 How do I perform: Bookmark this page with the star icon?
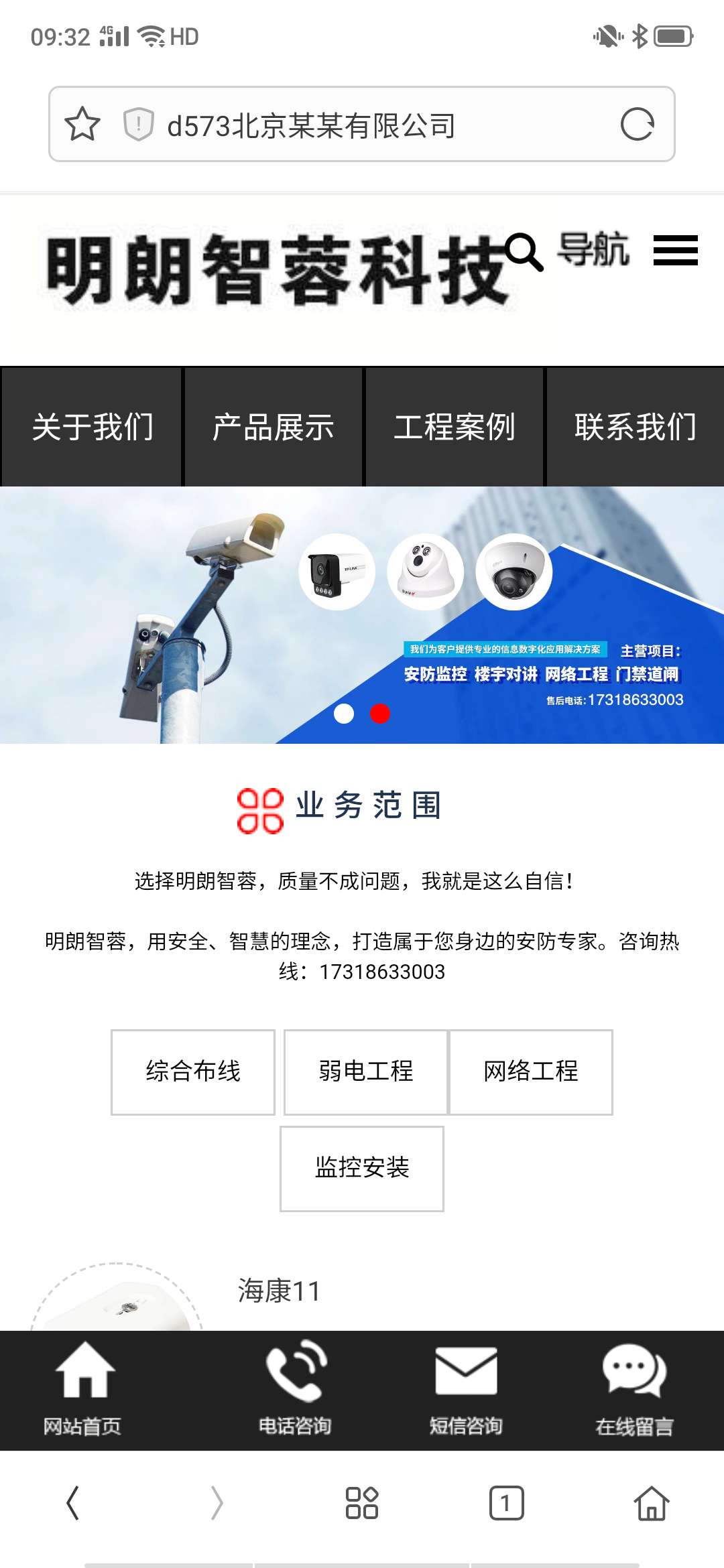pyautogui.click(x=82, y=124)
